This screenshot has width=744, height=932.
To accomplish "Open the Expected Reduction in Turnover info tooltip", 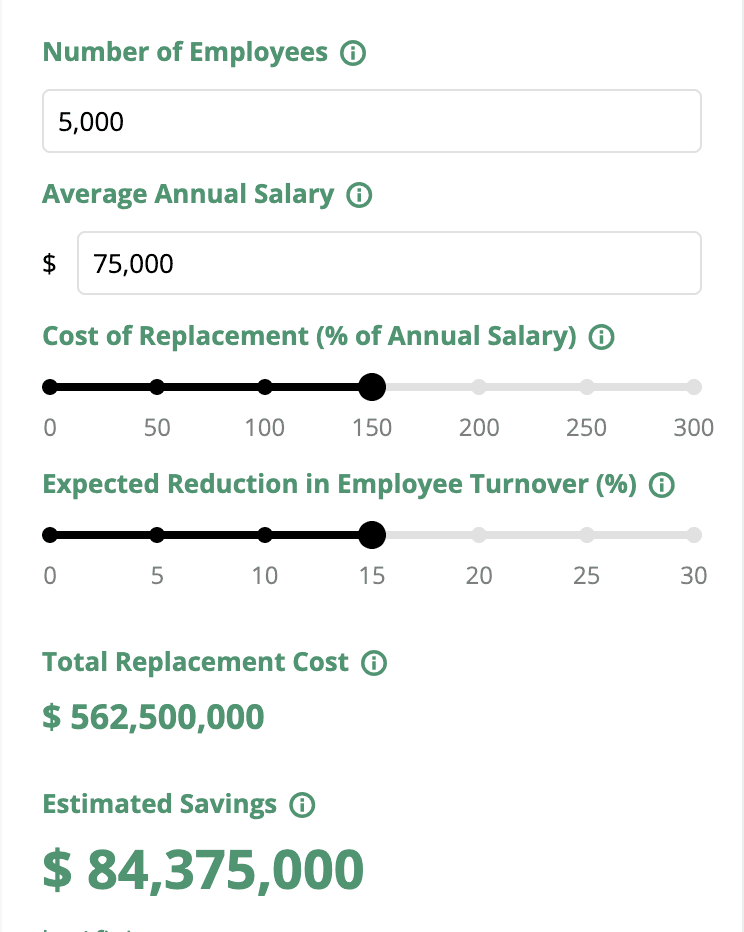I will (x=660, y=486).
